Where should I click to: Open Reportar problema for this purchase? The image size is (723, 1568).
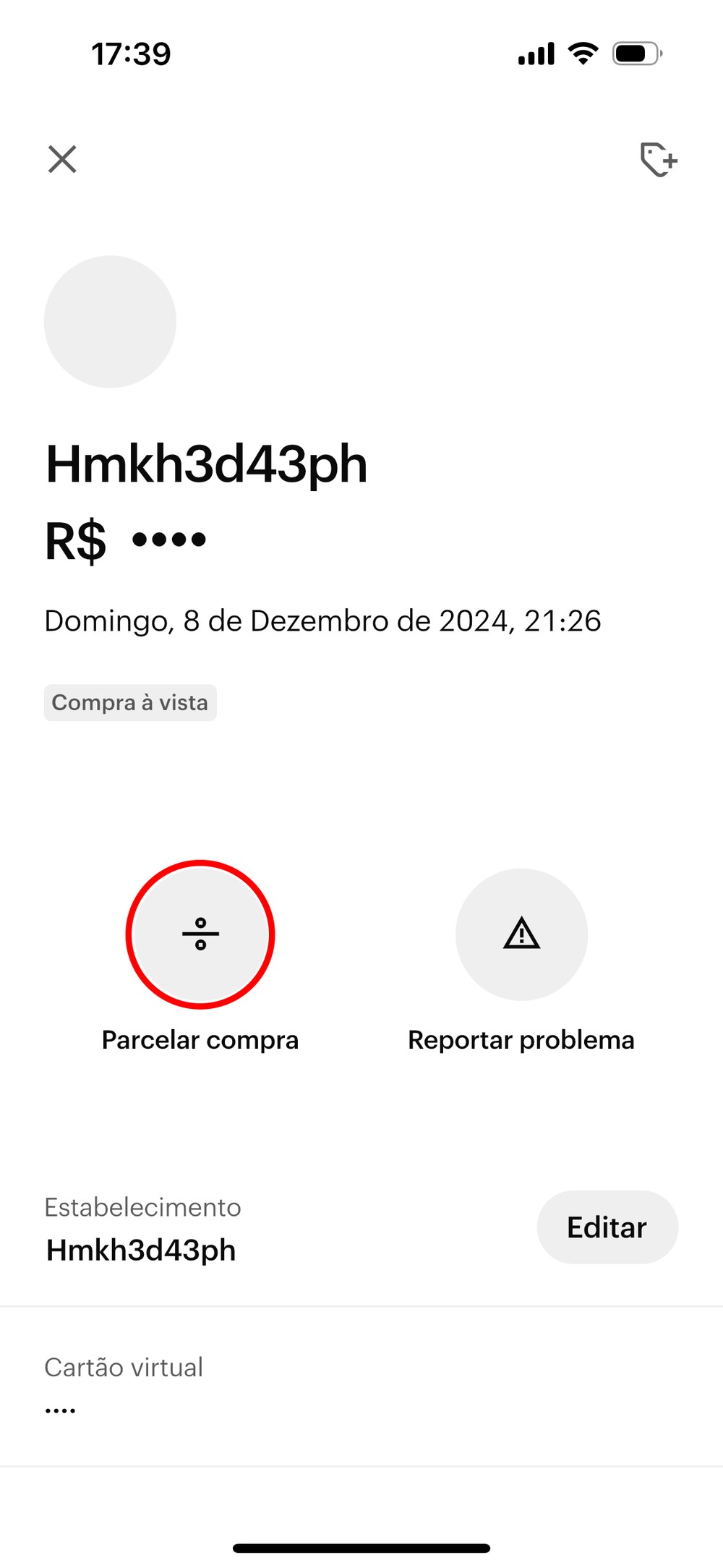pos(521,934)
